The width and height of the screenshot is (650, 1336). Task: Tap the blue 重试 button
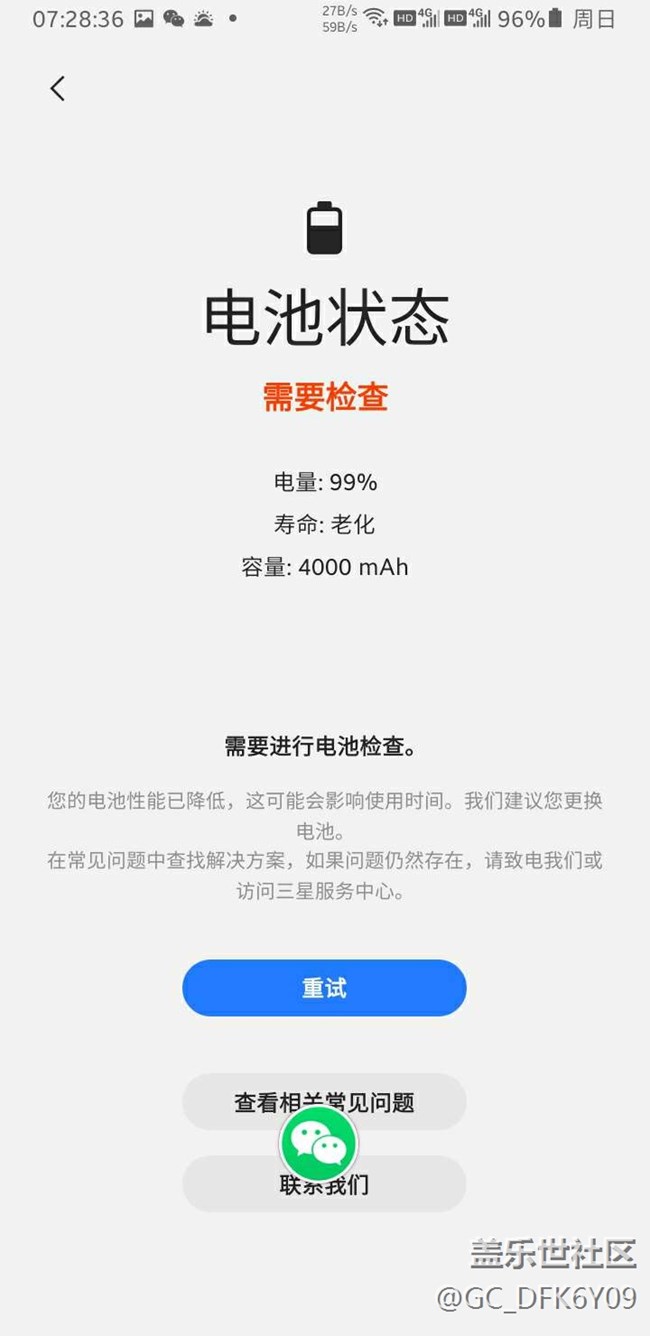click(324, 988)
